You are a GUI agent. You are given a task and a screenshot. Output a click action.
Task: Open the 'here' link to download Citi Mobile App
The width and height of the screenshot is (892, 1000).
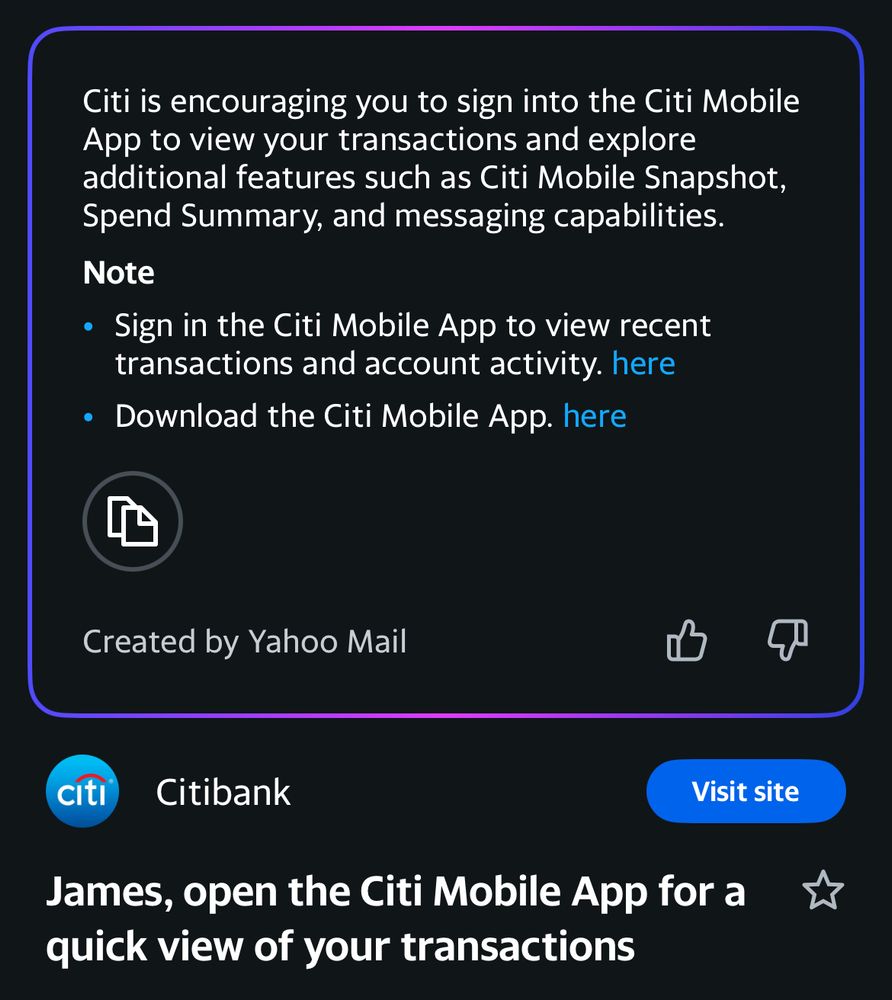594,416
